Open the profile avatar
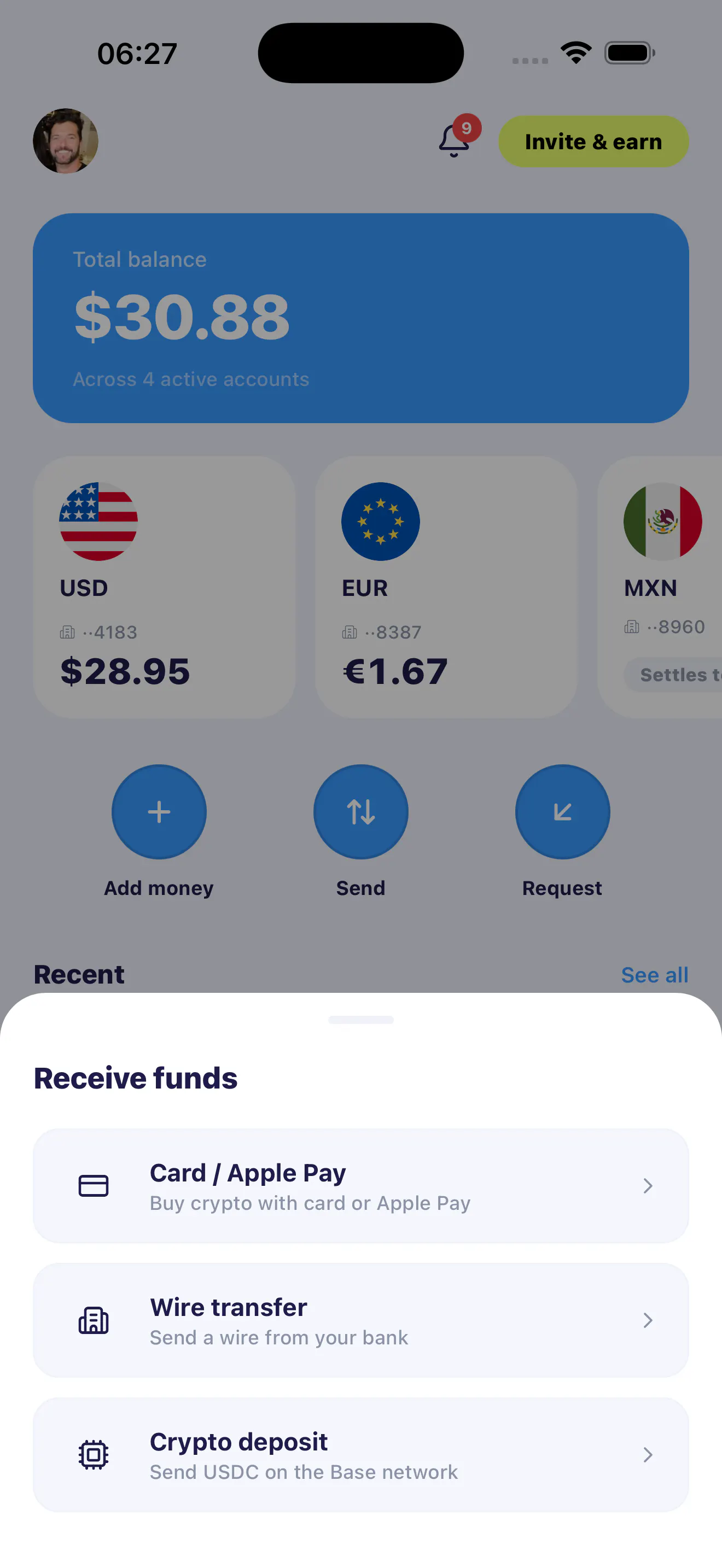Screen dimensions: 722x1568 (66, 141)
